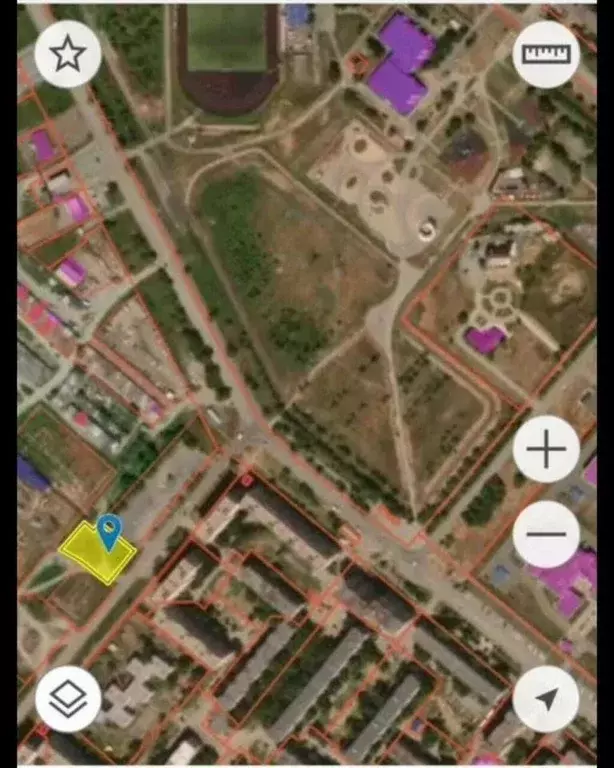Image resolution: width=614 pixels, height=768 pixels.
Task: Open the map layers selector
Action: [68, 699]
